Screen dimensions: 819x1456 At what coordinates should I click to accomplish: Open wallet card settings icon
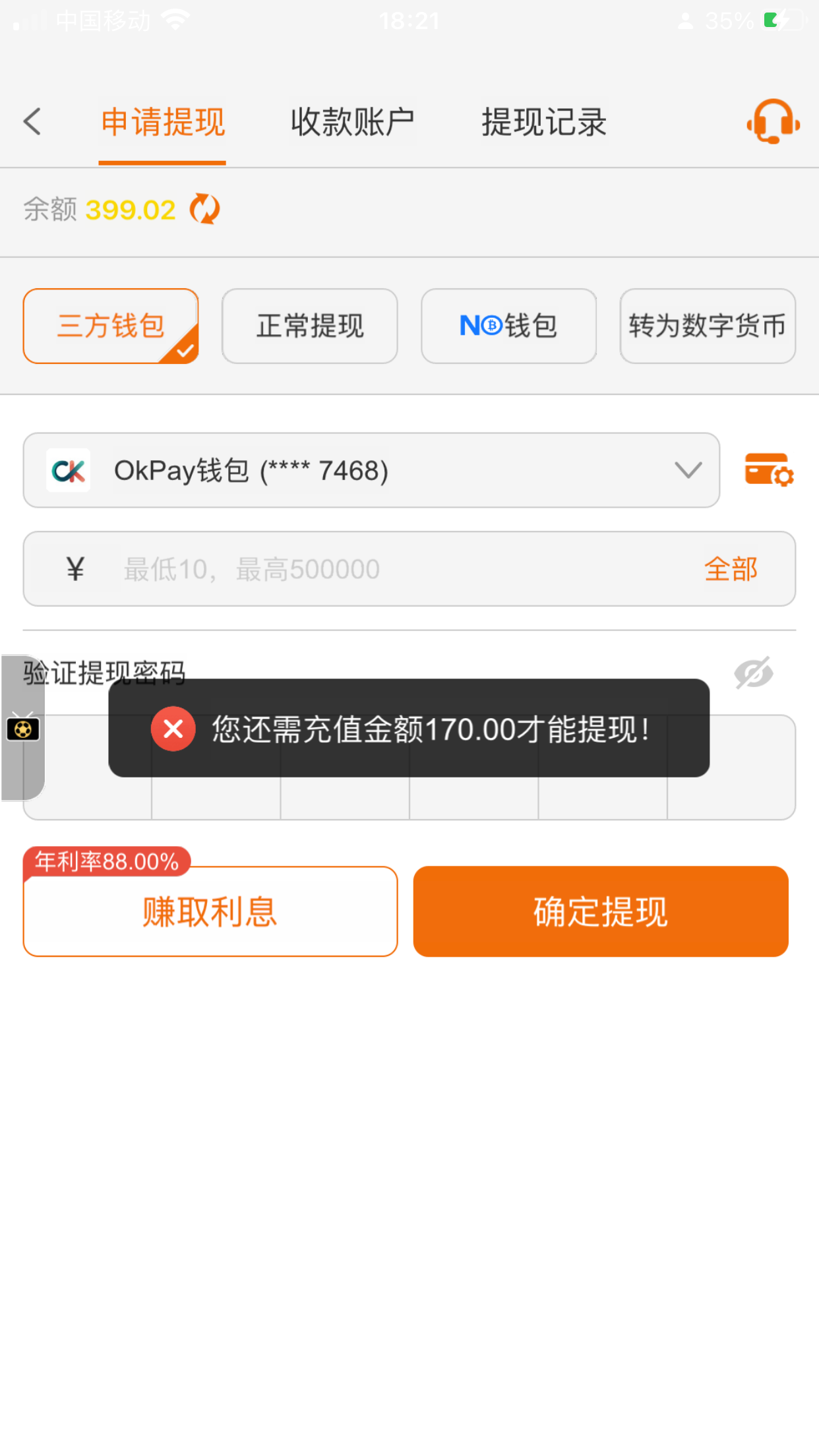[x=769, y=470]
